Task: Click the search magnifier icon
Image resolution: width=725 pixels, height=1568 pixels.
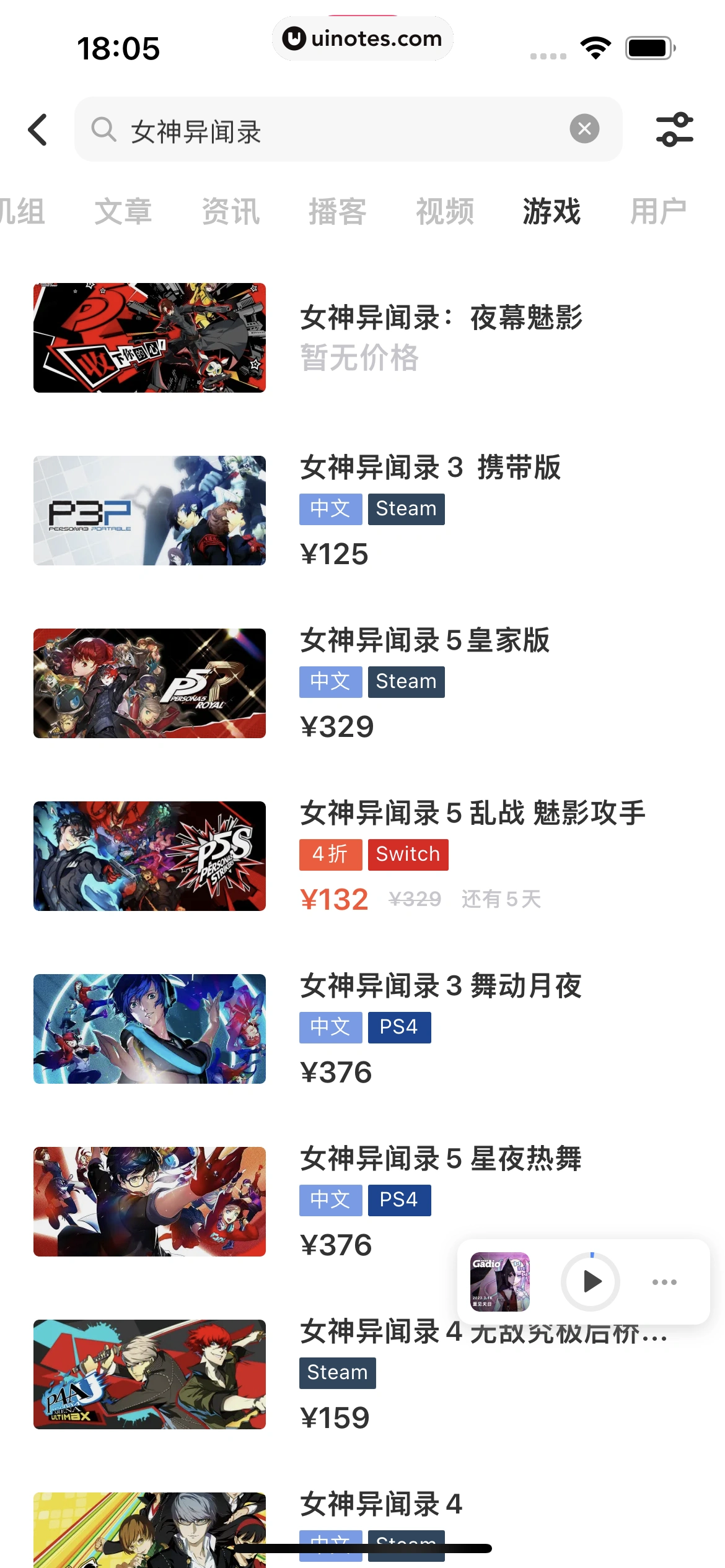Action: point(104,129)
